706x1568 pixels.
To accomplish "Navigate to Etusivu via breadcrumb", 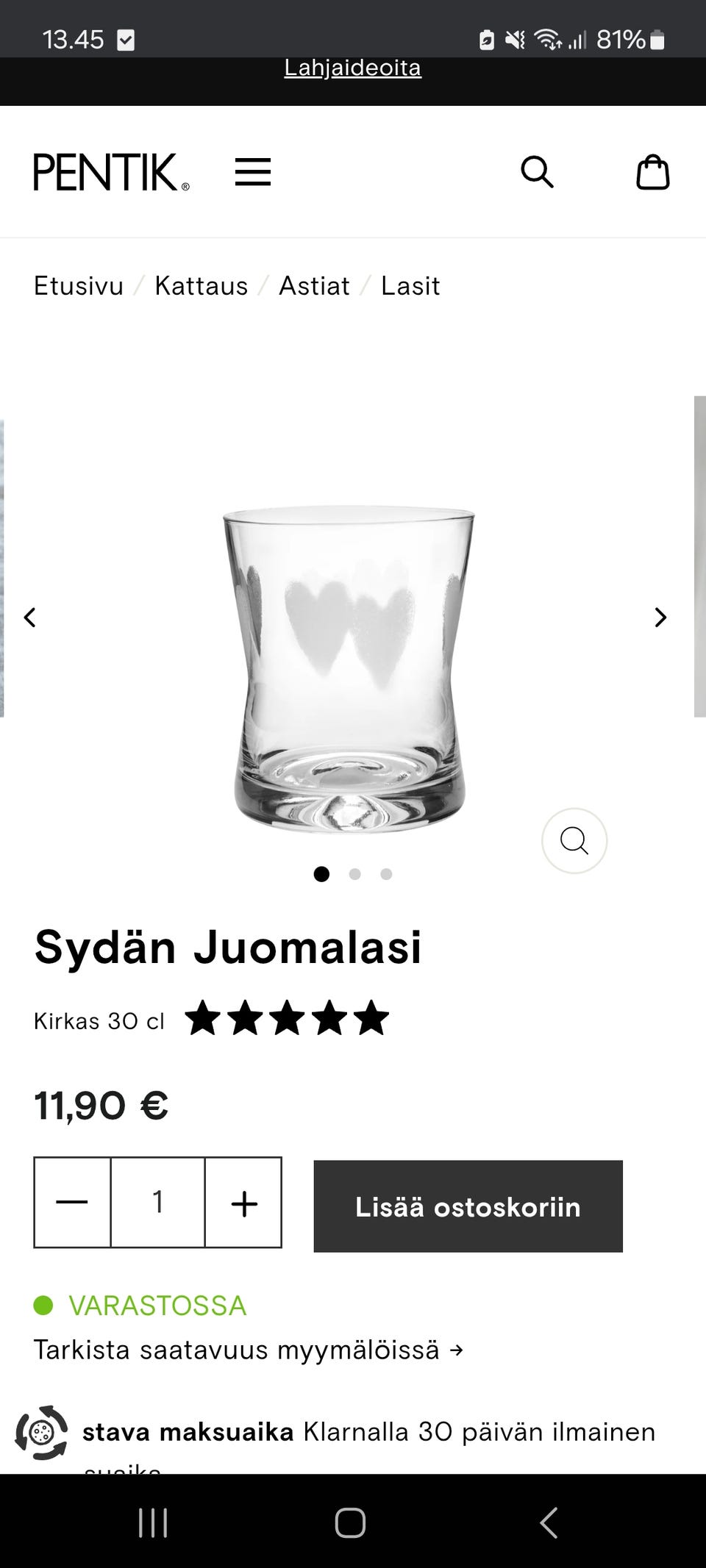I will click(77, 286).
